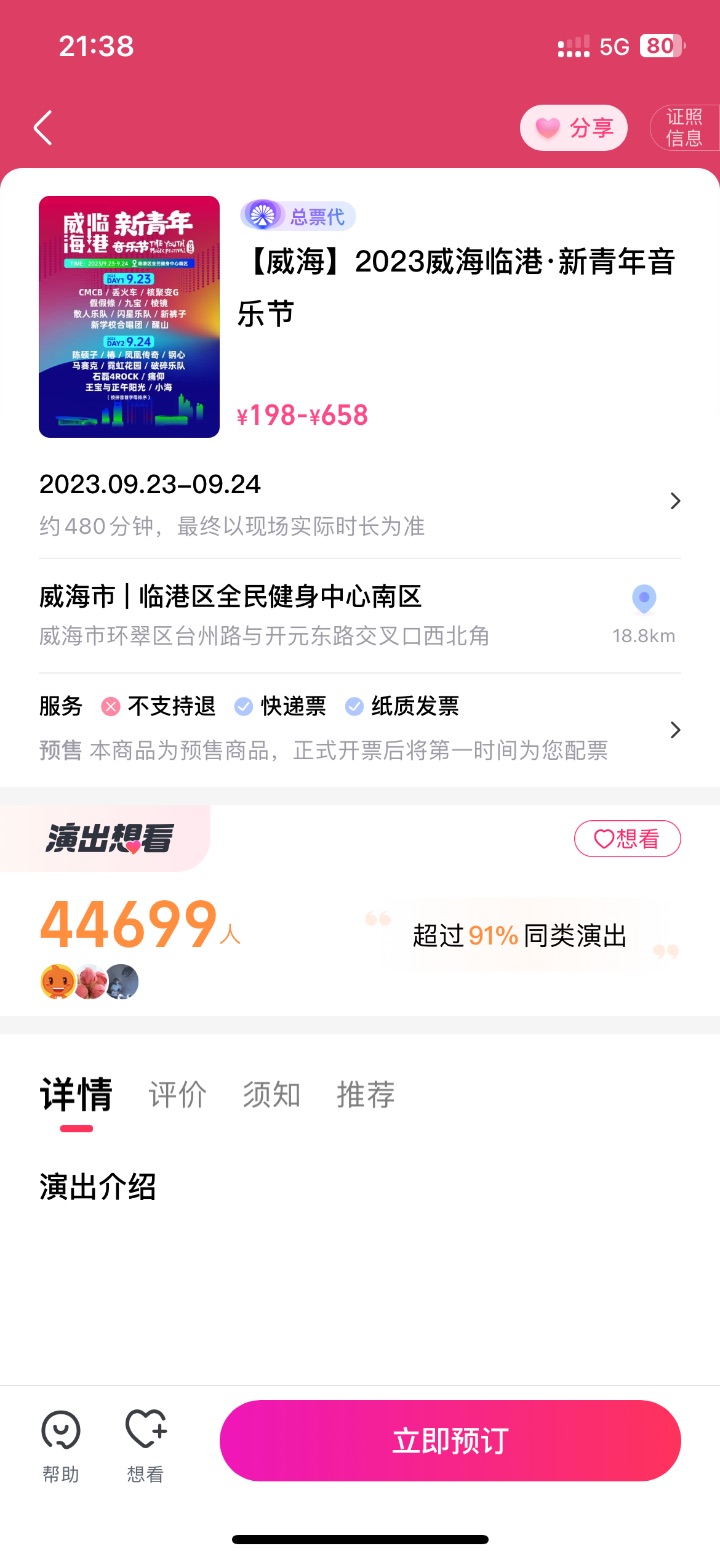The image size is (720, 1559).
Task: Open 证照信息 license info
Action: pyautogui.click(x=685, y=128)
